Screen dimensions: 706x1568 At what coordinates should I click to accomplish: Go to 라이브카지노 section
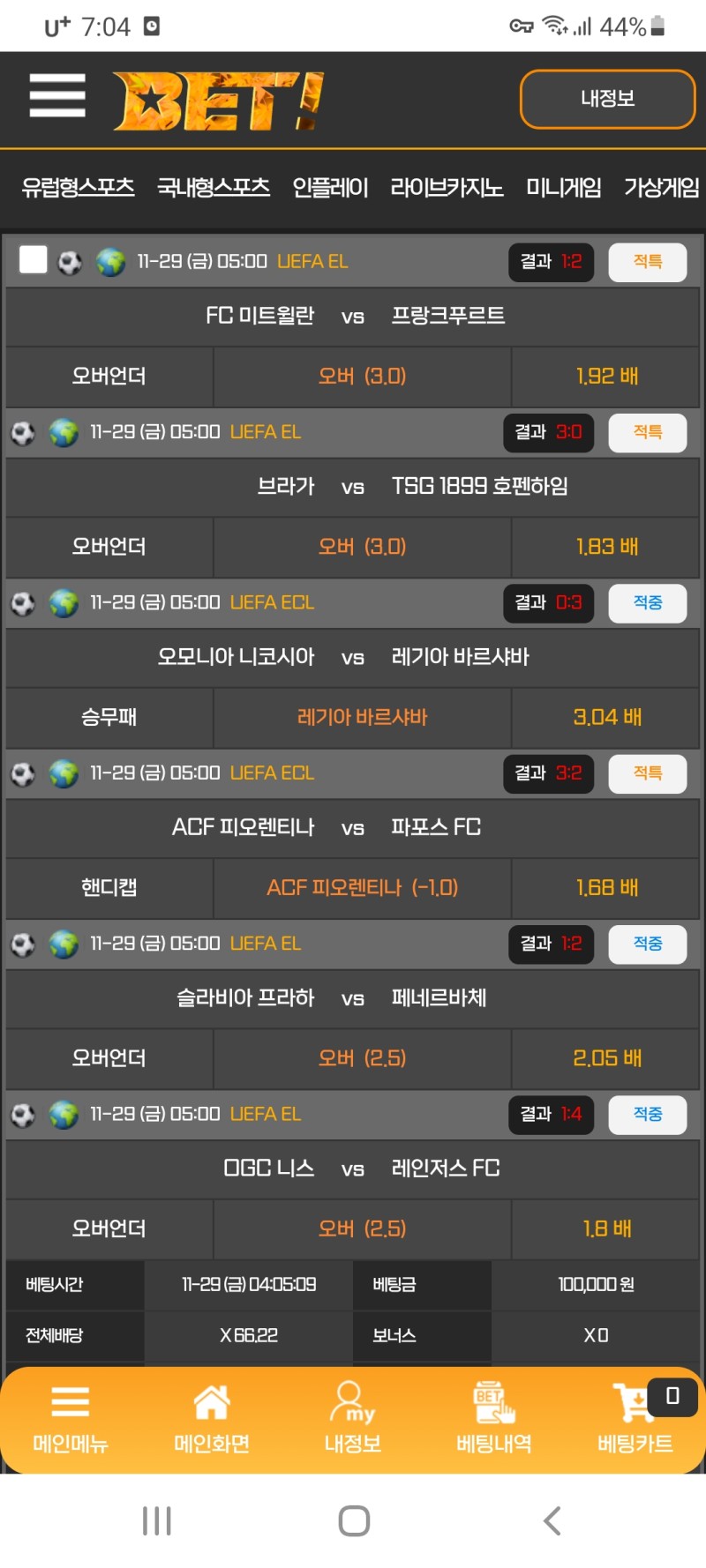tap(447, 188)
